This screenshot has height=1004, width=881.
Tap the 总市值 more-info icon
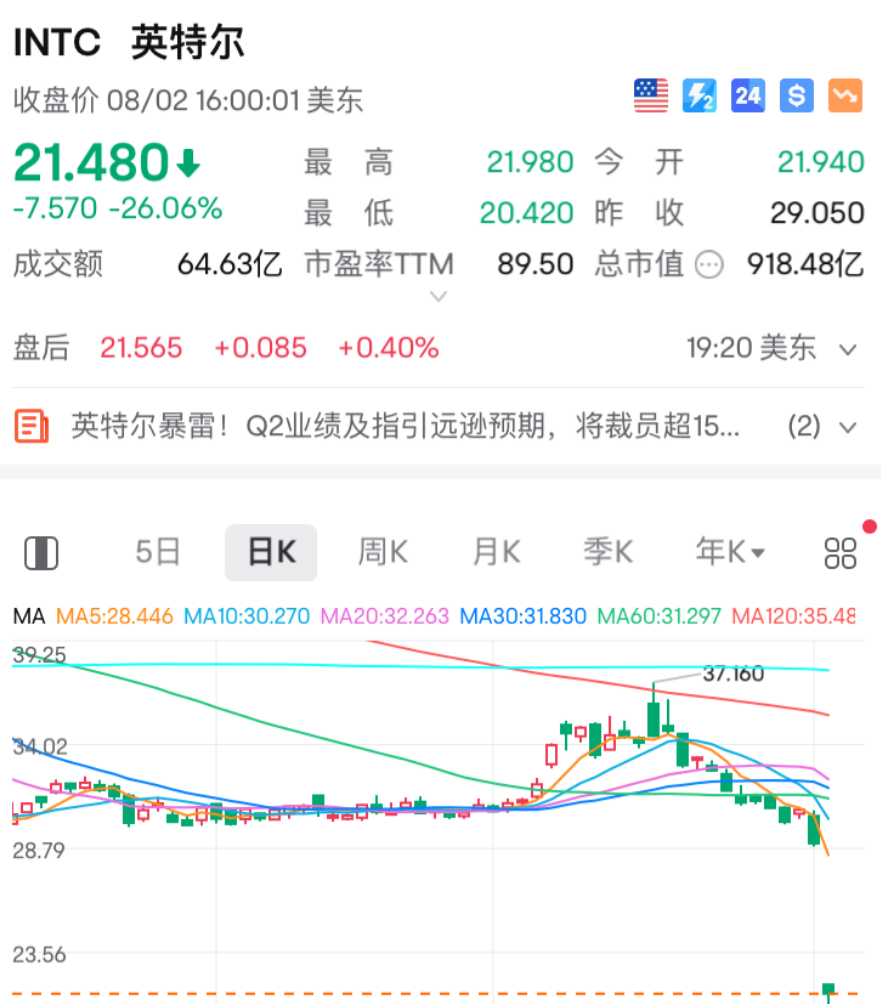pos(709,265)
